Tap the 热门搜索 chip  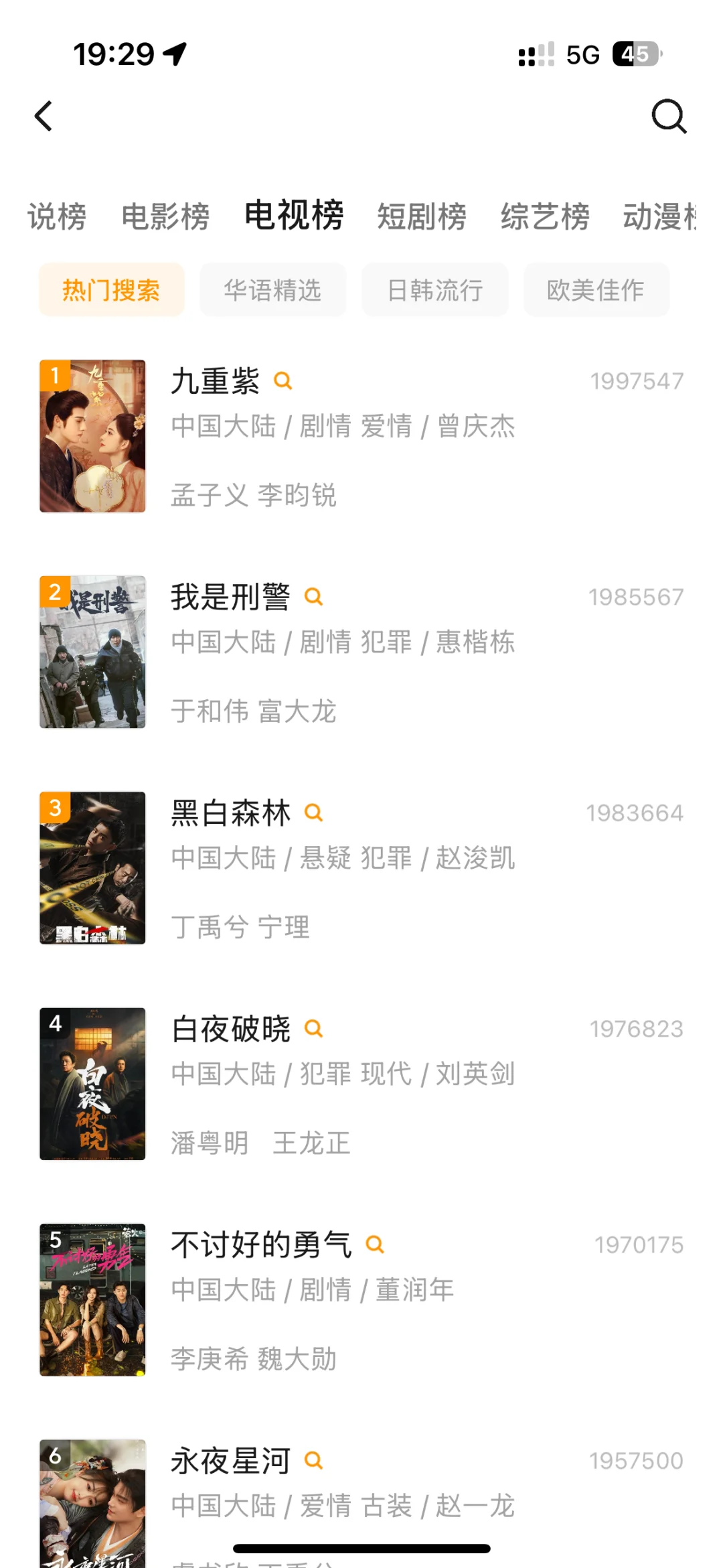[x=111, y=290]
